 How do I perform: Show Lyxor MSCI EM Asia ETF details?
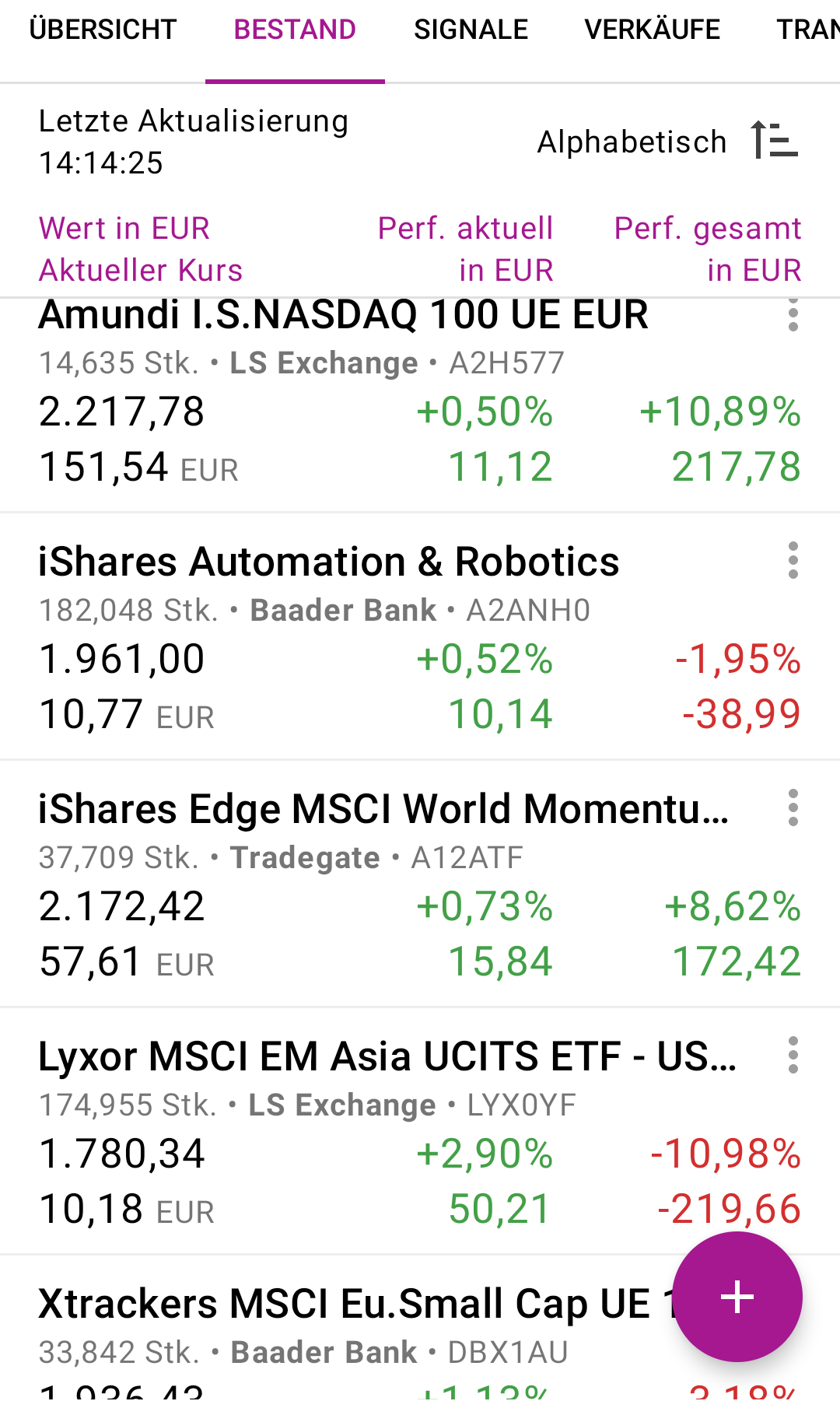[387, 1056]
